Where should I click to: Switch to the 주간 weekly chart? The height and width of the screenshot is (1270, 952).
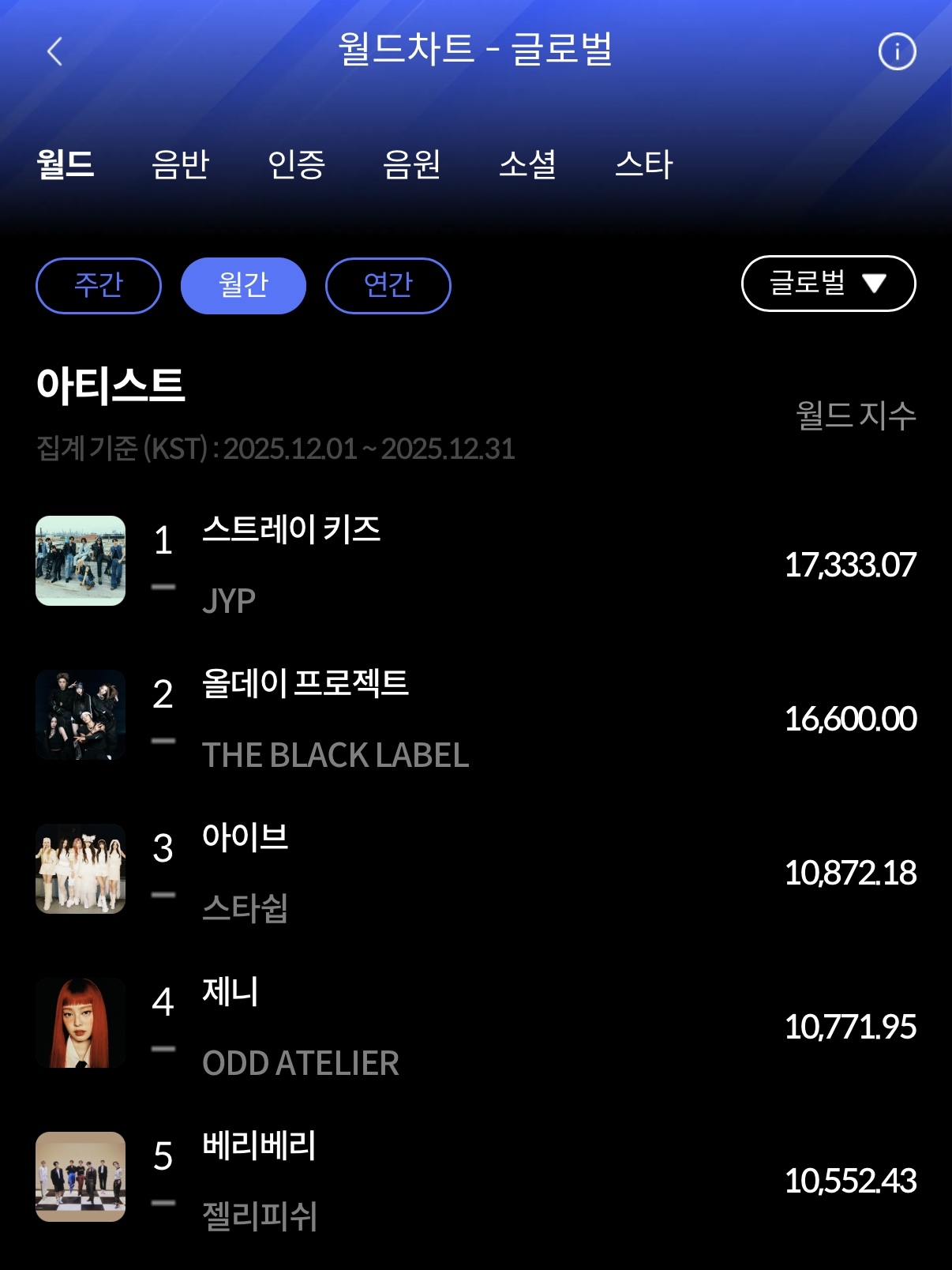99,285
